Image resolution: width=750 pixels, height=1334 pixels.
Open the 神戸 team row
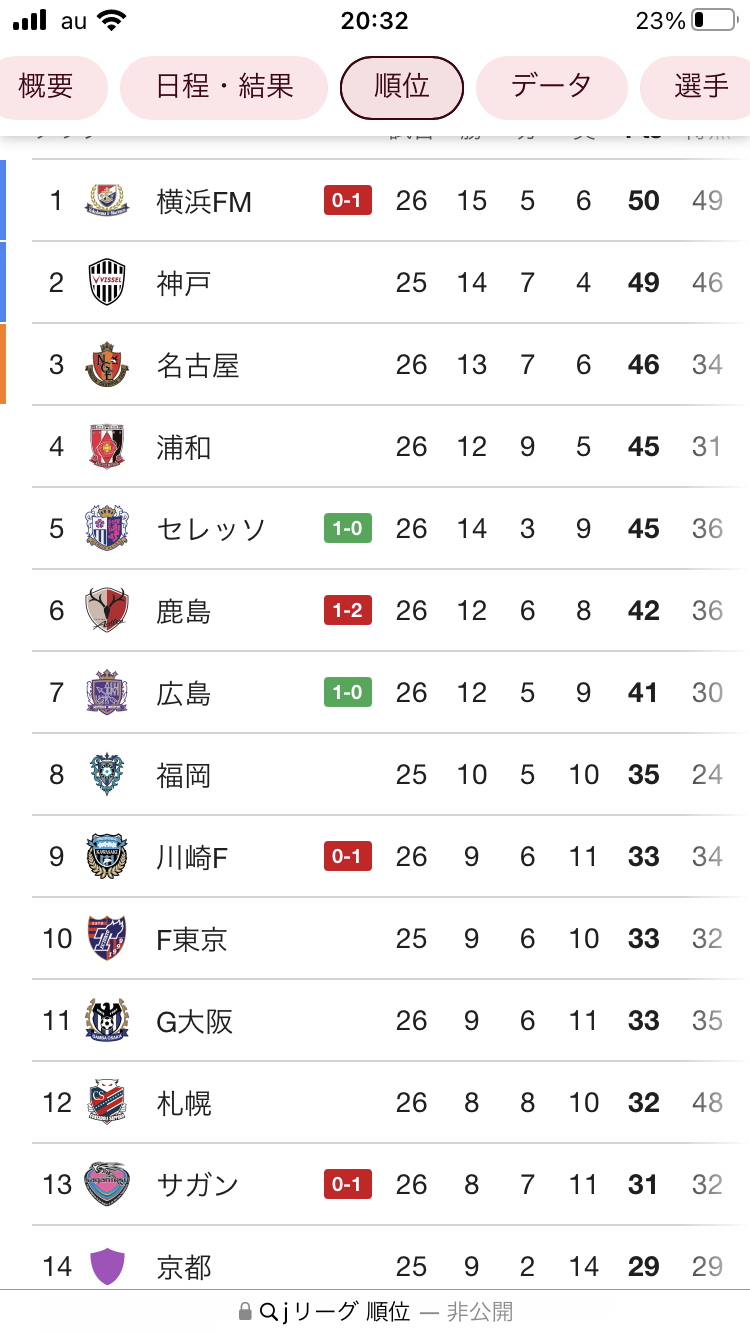(x=391, y=283)
